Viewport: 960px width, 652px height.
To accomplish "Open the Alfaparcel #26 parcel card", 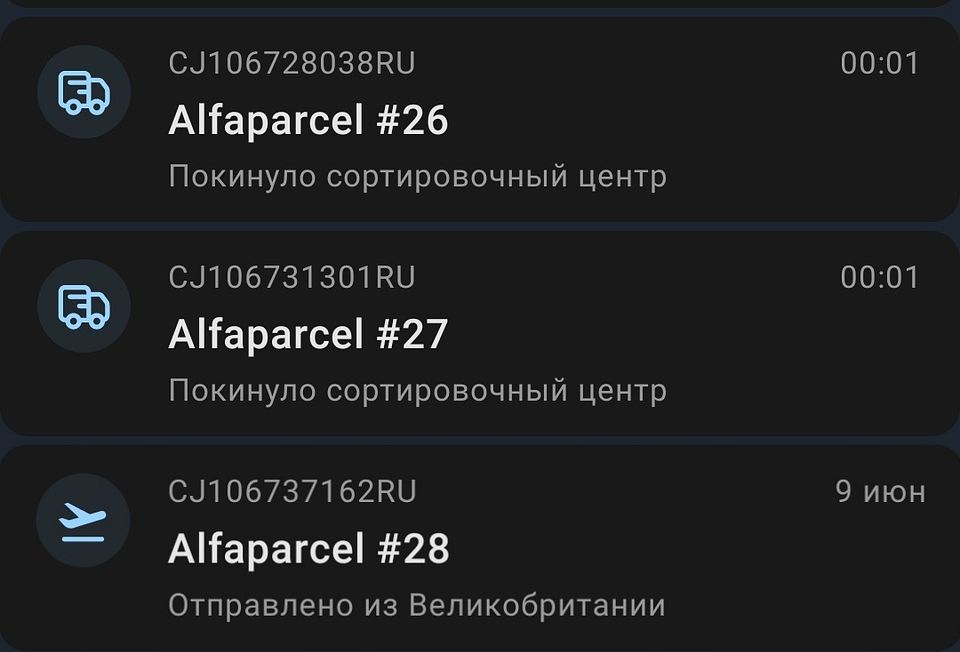I will coord(480,120).
